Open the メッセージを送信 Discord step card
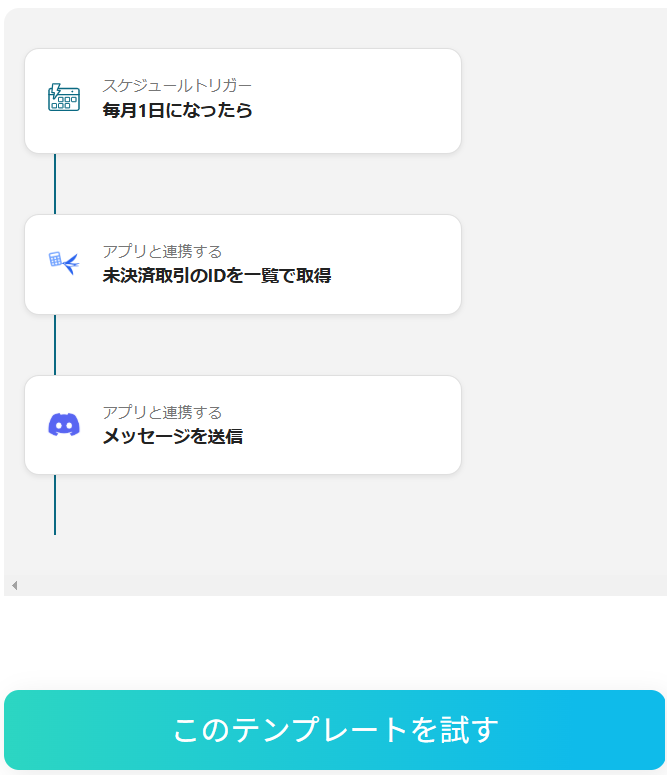The width and height of the screenshot is (667, 775). (242, 425)
